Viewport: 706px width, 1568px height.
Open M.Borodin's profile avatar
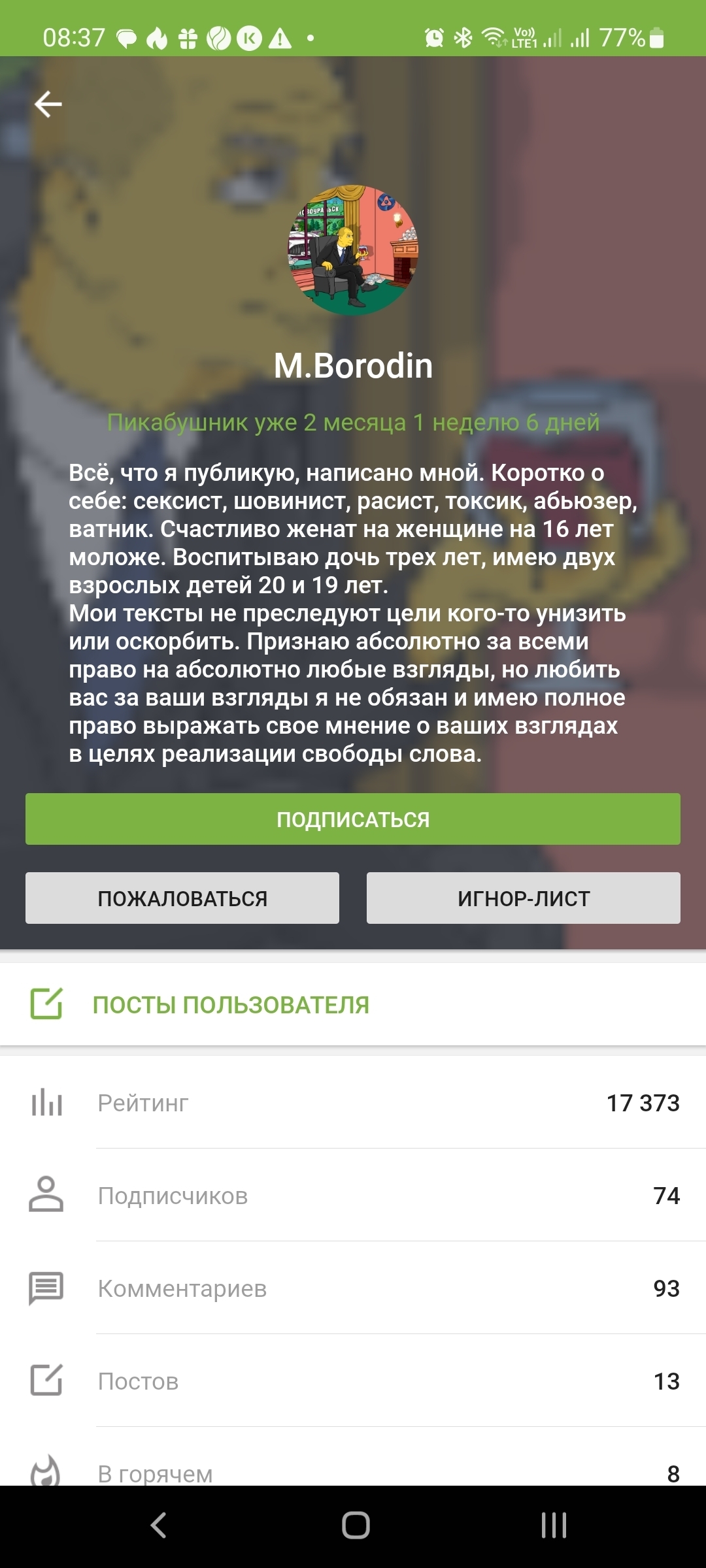(x=353, y=250)
